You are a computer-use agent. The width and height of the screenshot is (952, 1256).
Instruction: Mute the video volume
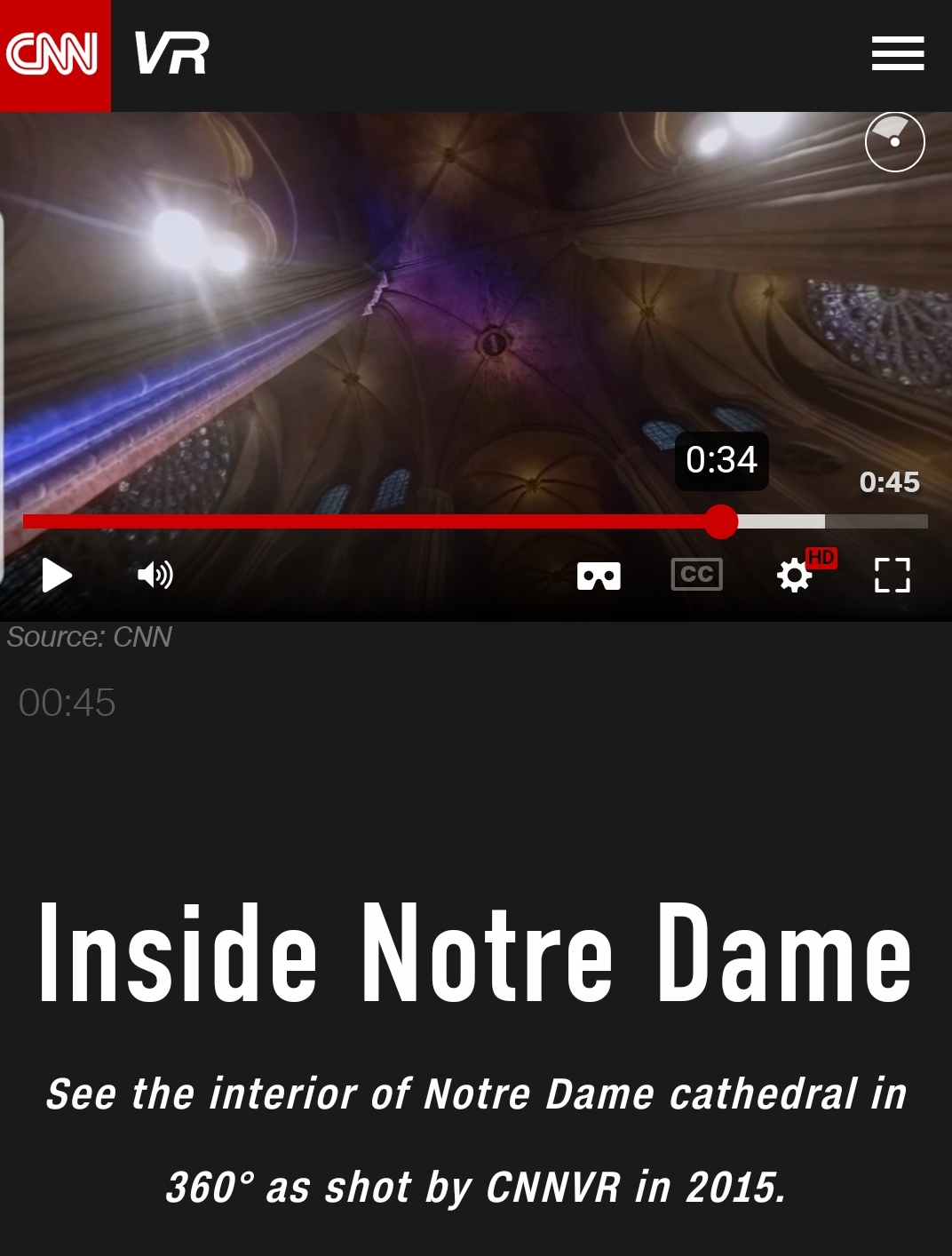(155, 576)
